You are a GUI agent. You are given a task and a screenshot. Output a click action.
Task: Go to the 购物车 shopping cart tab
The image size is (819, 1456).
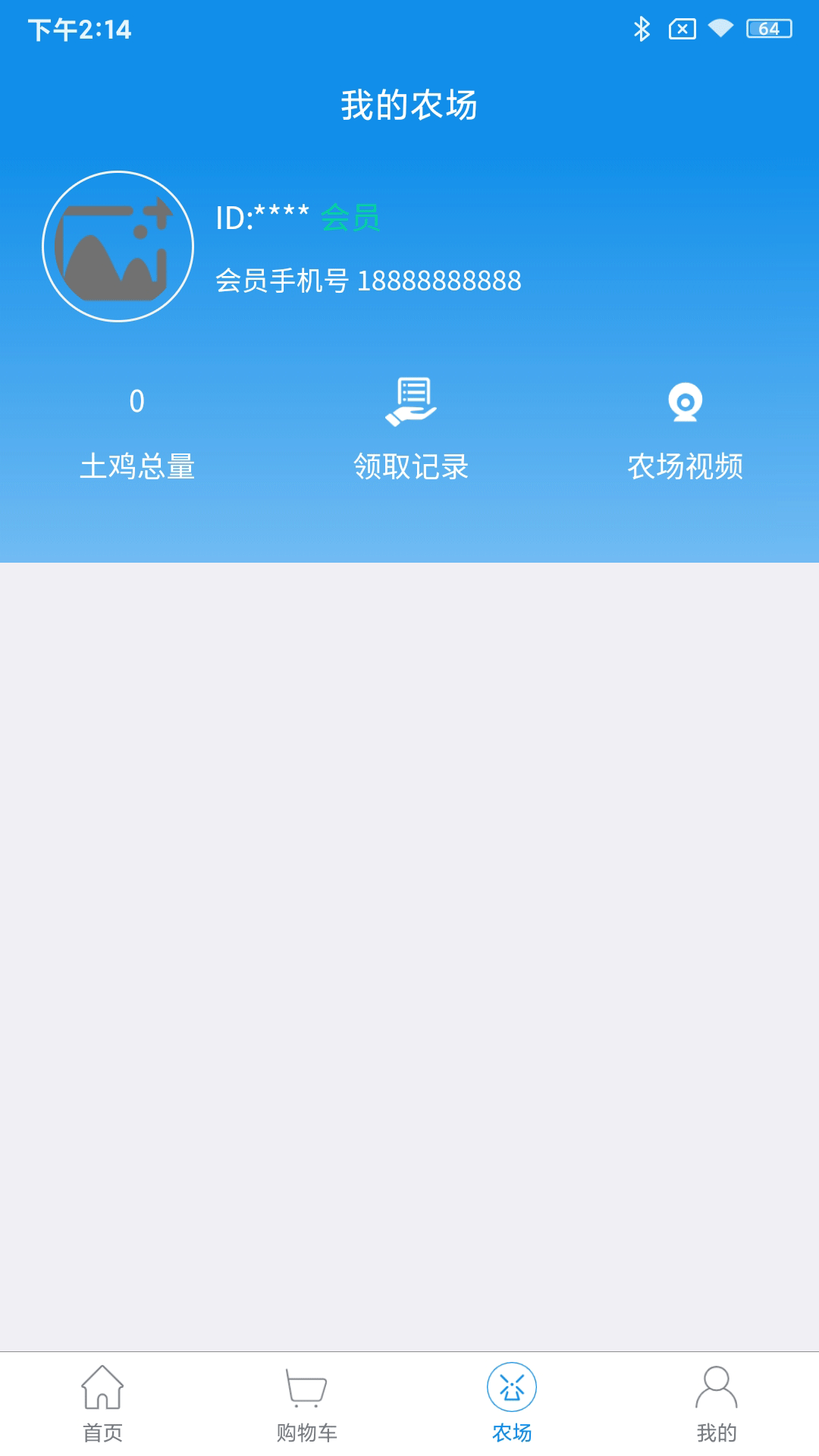(306, 1404)
